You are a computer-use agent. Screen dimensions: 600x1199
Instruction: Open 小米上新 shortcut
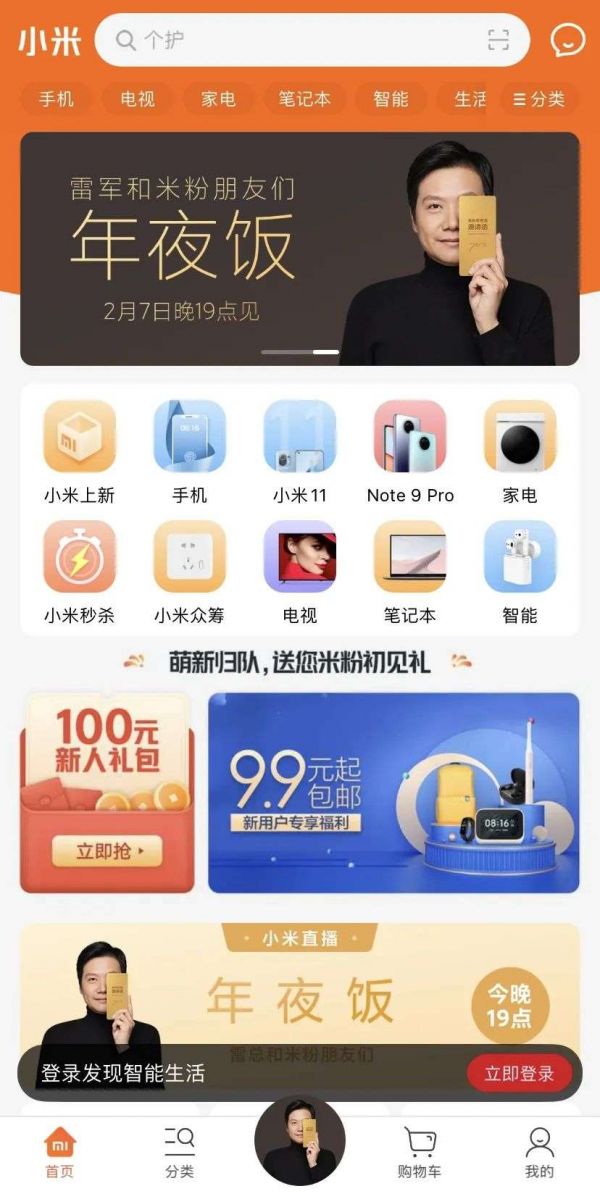click(x=79, y=452)
